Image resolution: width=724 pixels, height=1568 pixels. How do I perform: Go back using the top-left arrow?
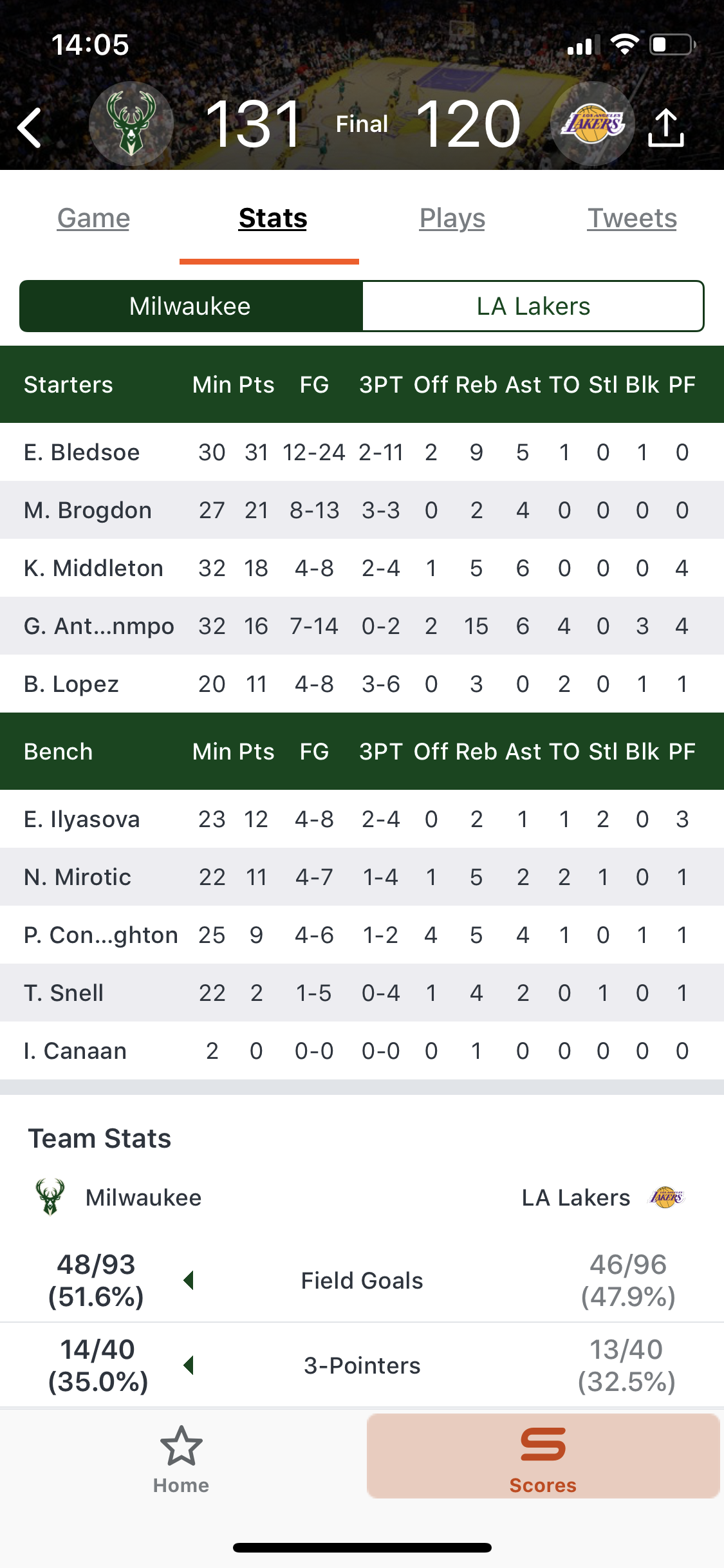coord(30,127)
